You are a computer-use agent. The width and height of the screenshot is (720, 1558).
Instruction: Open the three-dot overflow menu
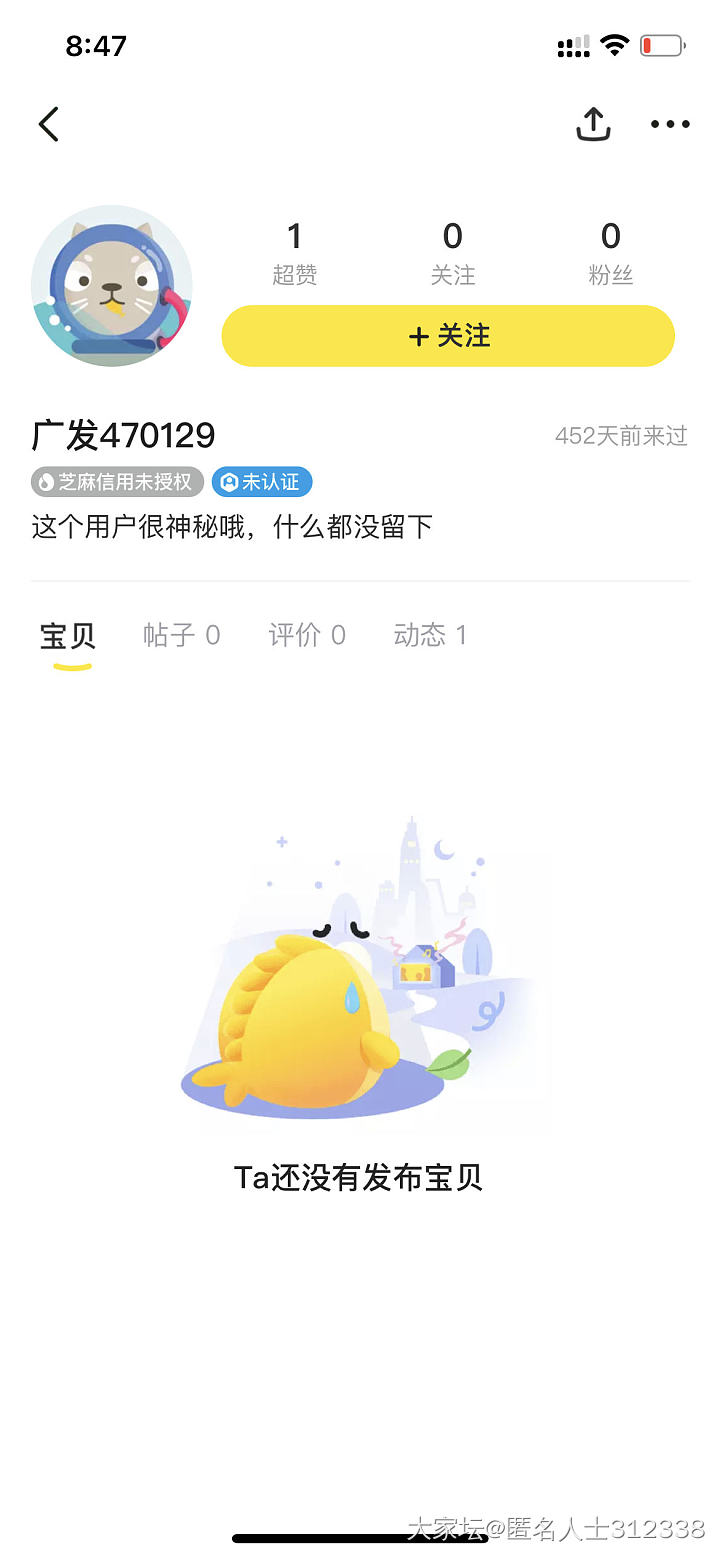point(670,124)
